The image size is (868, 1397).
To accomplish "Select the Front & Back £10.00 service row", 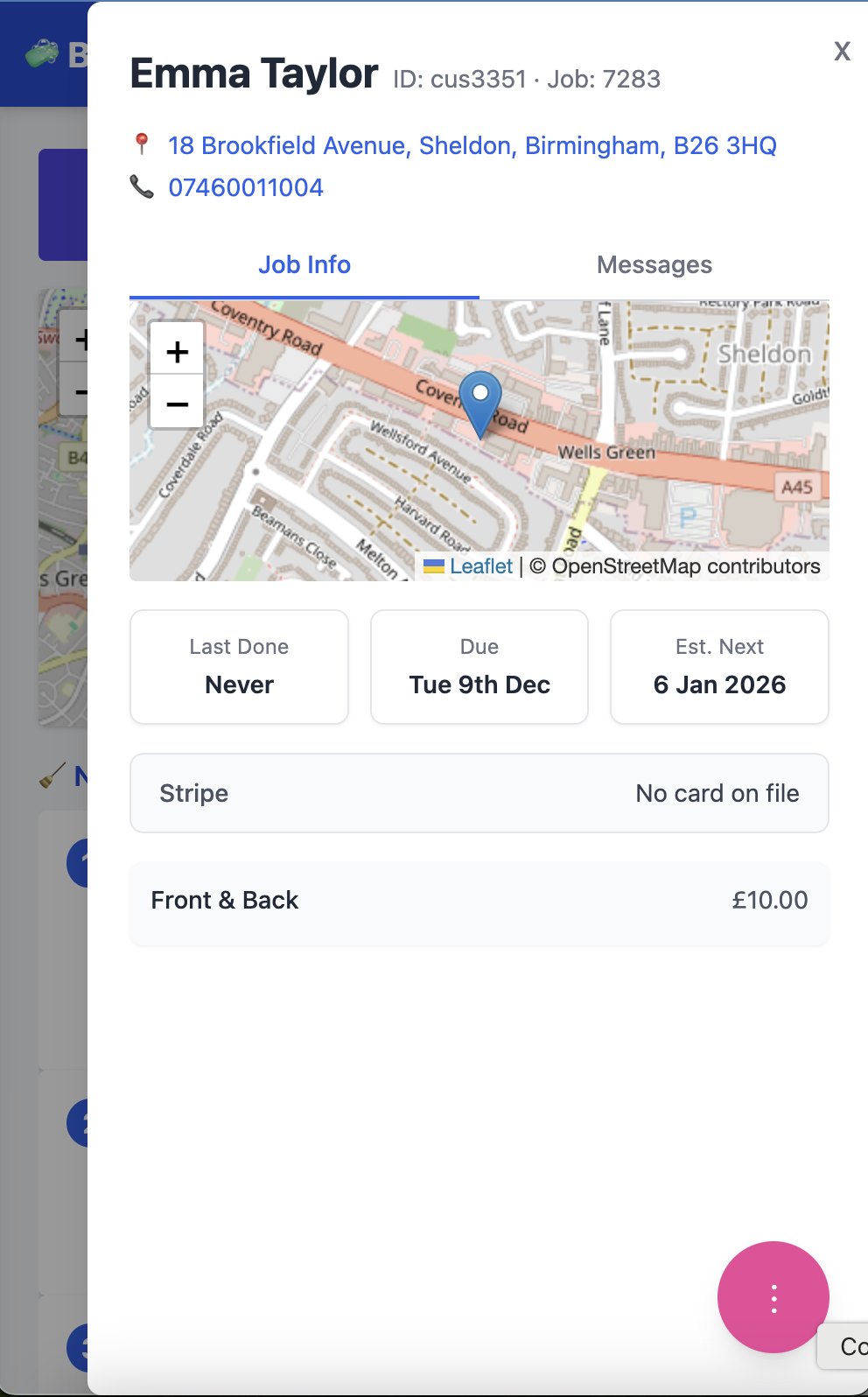I will tap(479, 900).
